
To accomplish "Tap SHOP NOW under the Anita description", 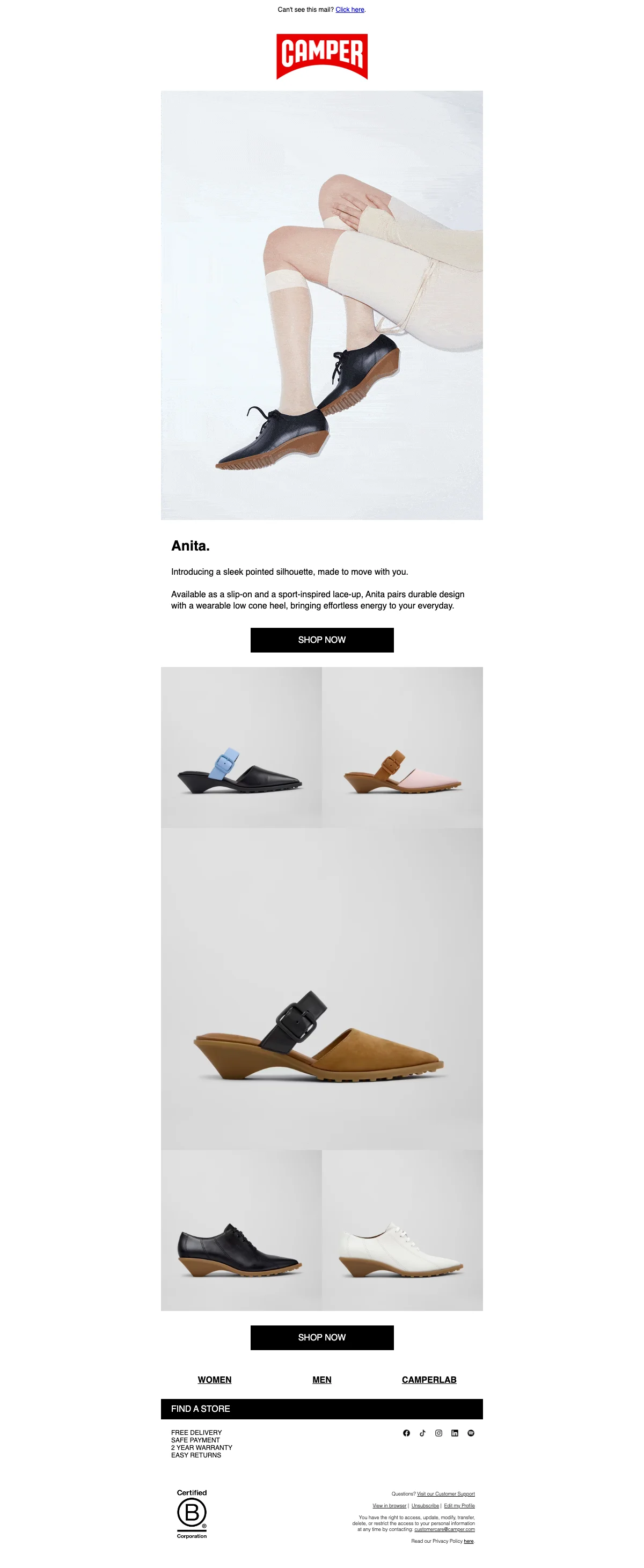I will click(321, 640).
